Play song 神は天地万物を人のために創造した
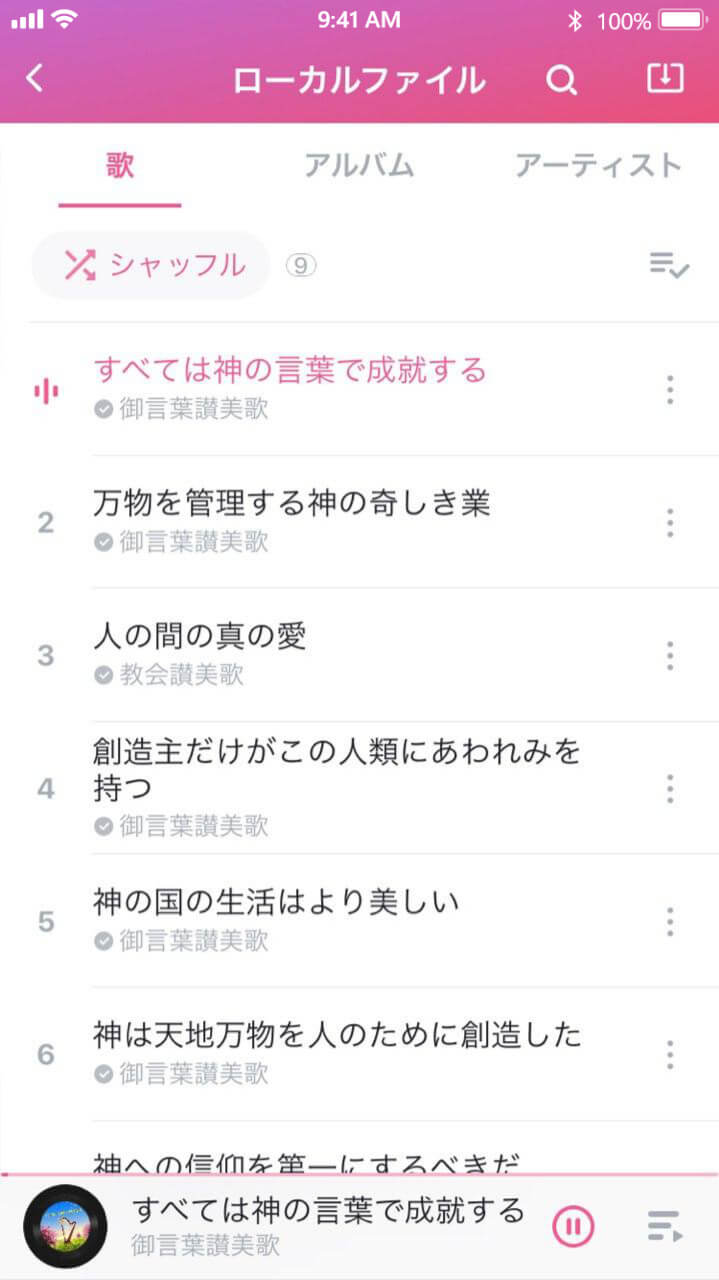The width and height of the screenshot is (719, 1280). click(337, 1034)
